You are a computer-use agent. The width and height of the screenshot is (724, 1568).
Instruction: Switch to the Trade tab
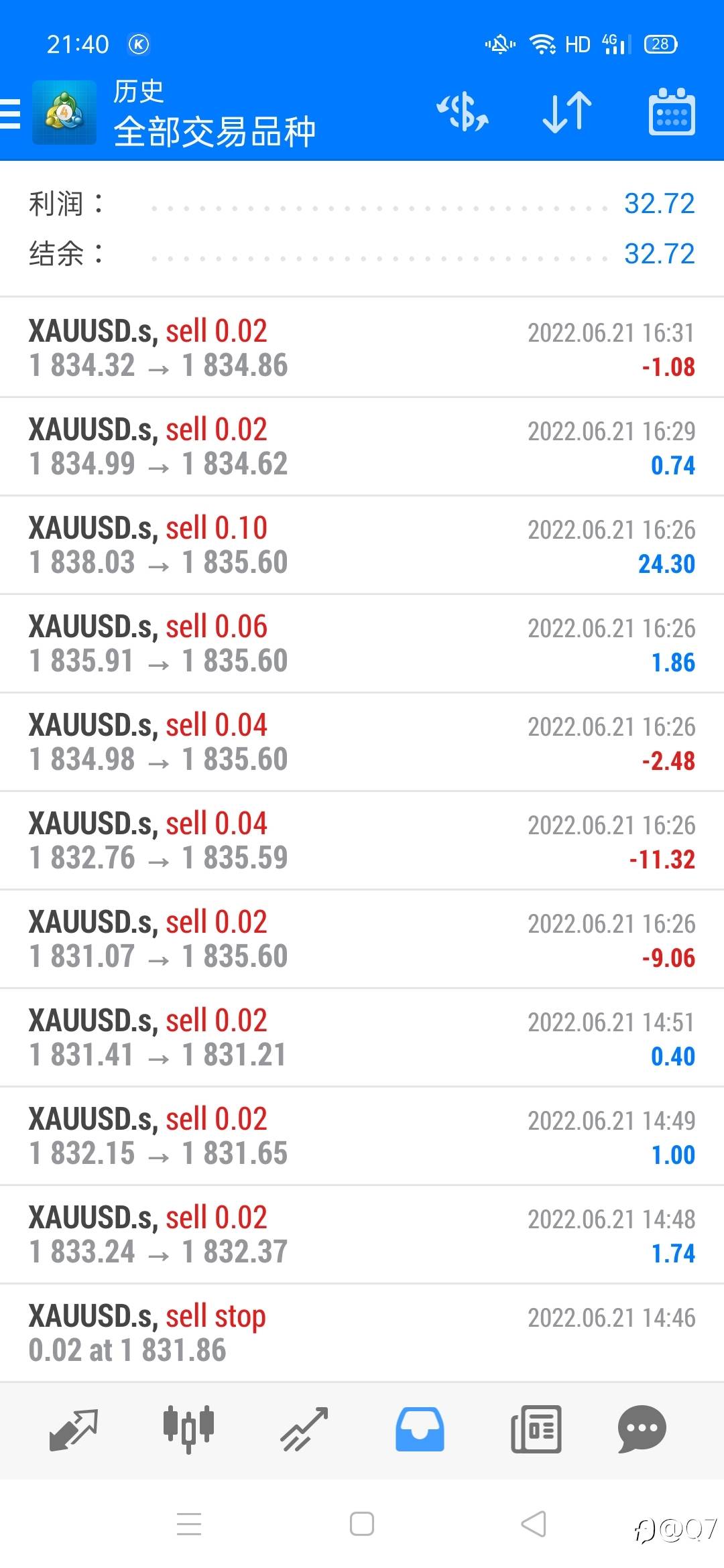point(304,1429)
